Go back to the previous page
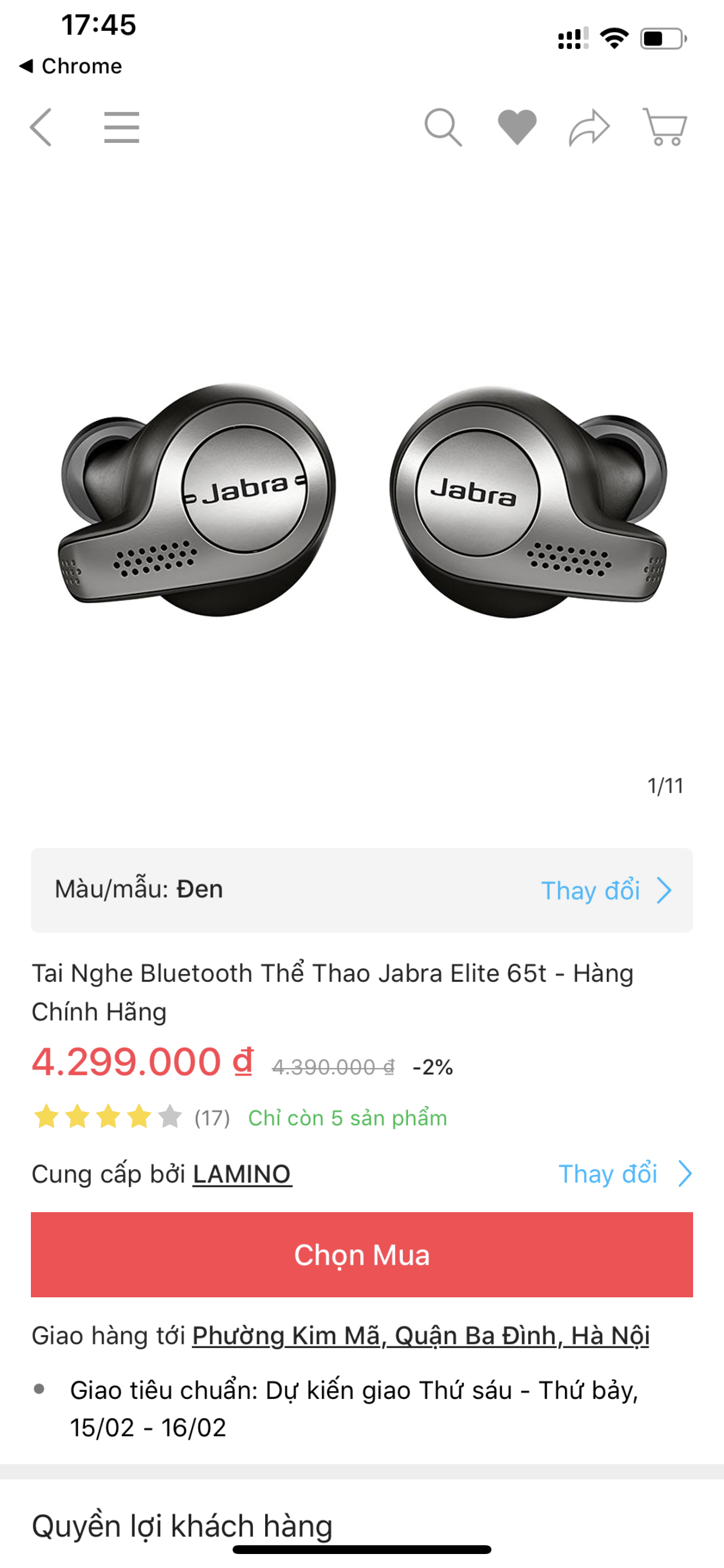The image size is (724, 1568). tap(41, 127)
